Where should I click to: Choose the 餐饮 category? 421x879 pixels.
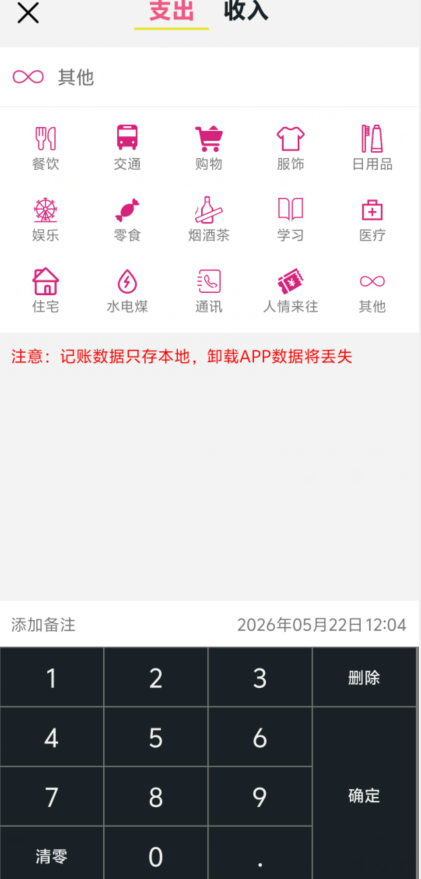pyautogui.click(x=45, y=148)
